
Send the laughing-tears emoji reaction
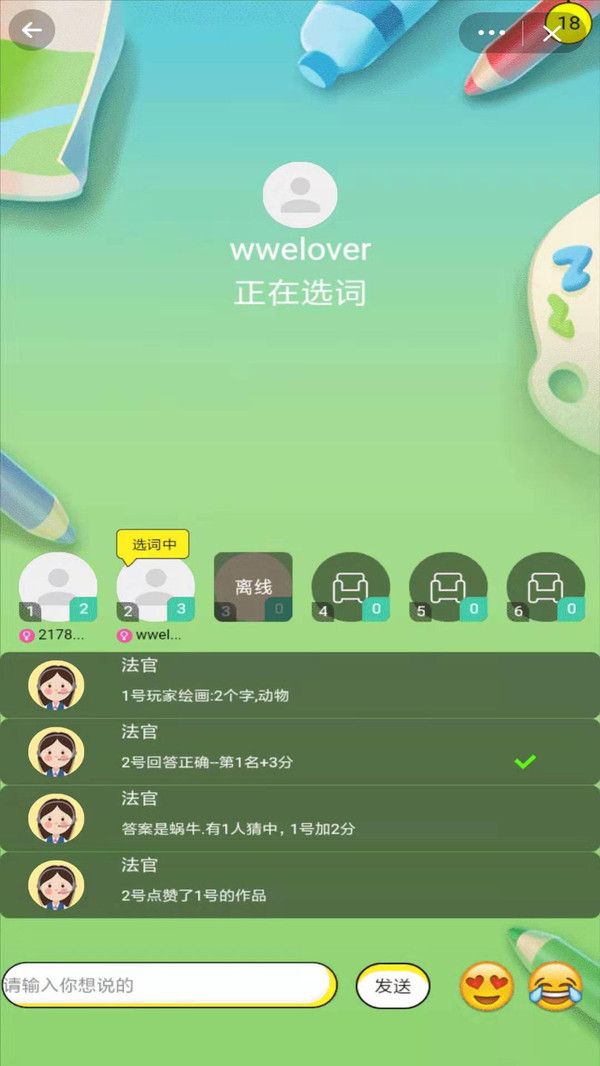click(555, 986)
